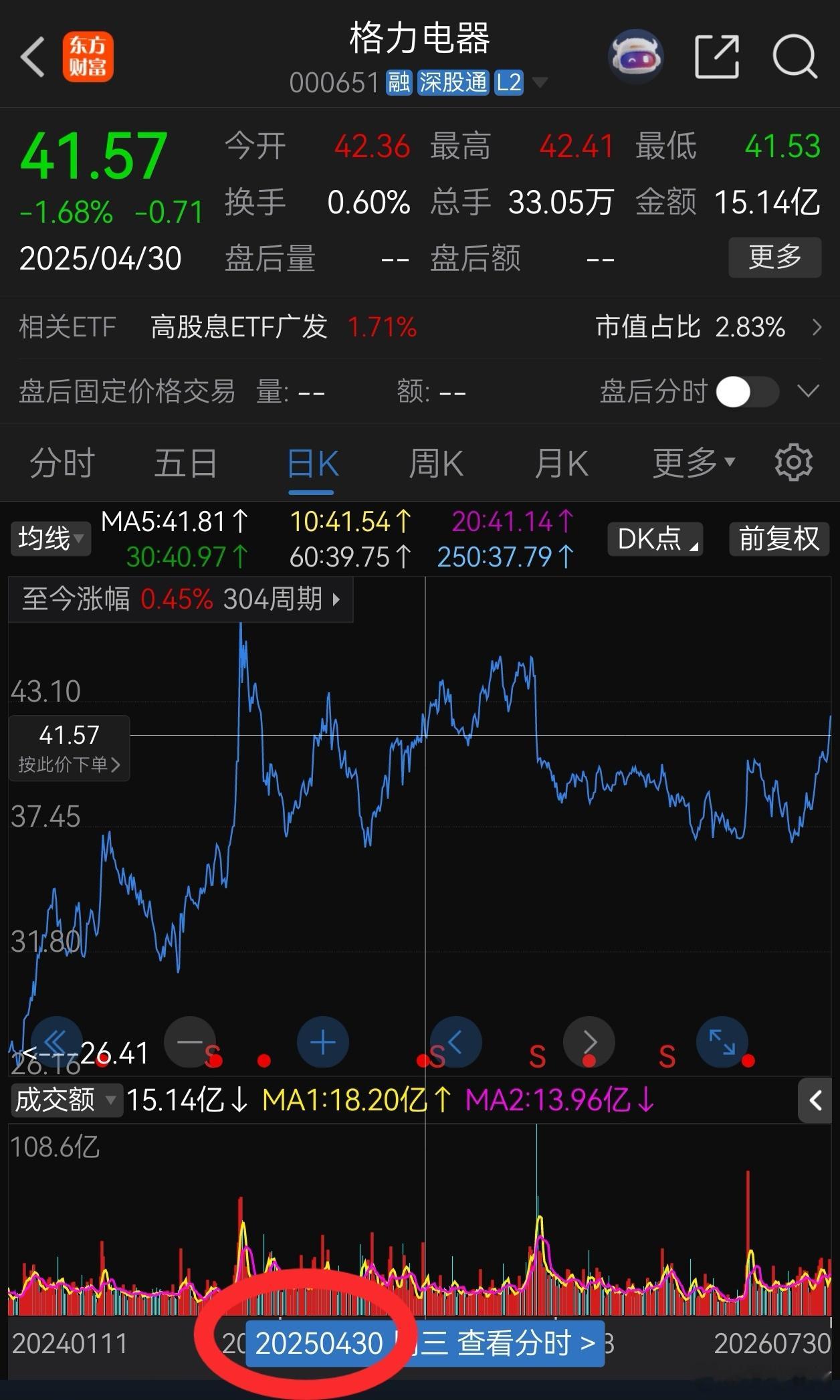Zoom in chart with plus button
840x1400 pixels.
pos(323,1042)
